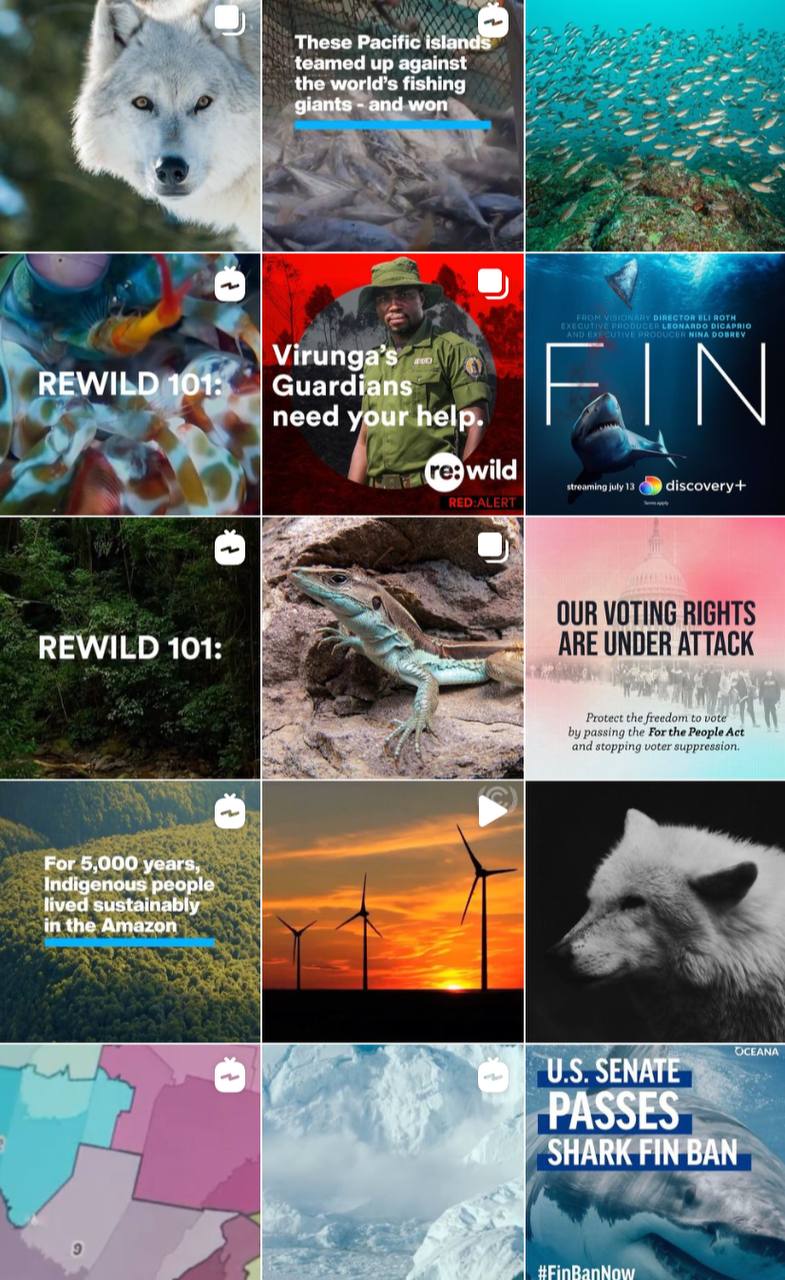This screenshot has height=1280, width=785.
Task: Open the Virunga's Guardians need your help post
Action: pos(392,384)
